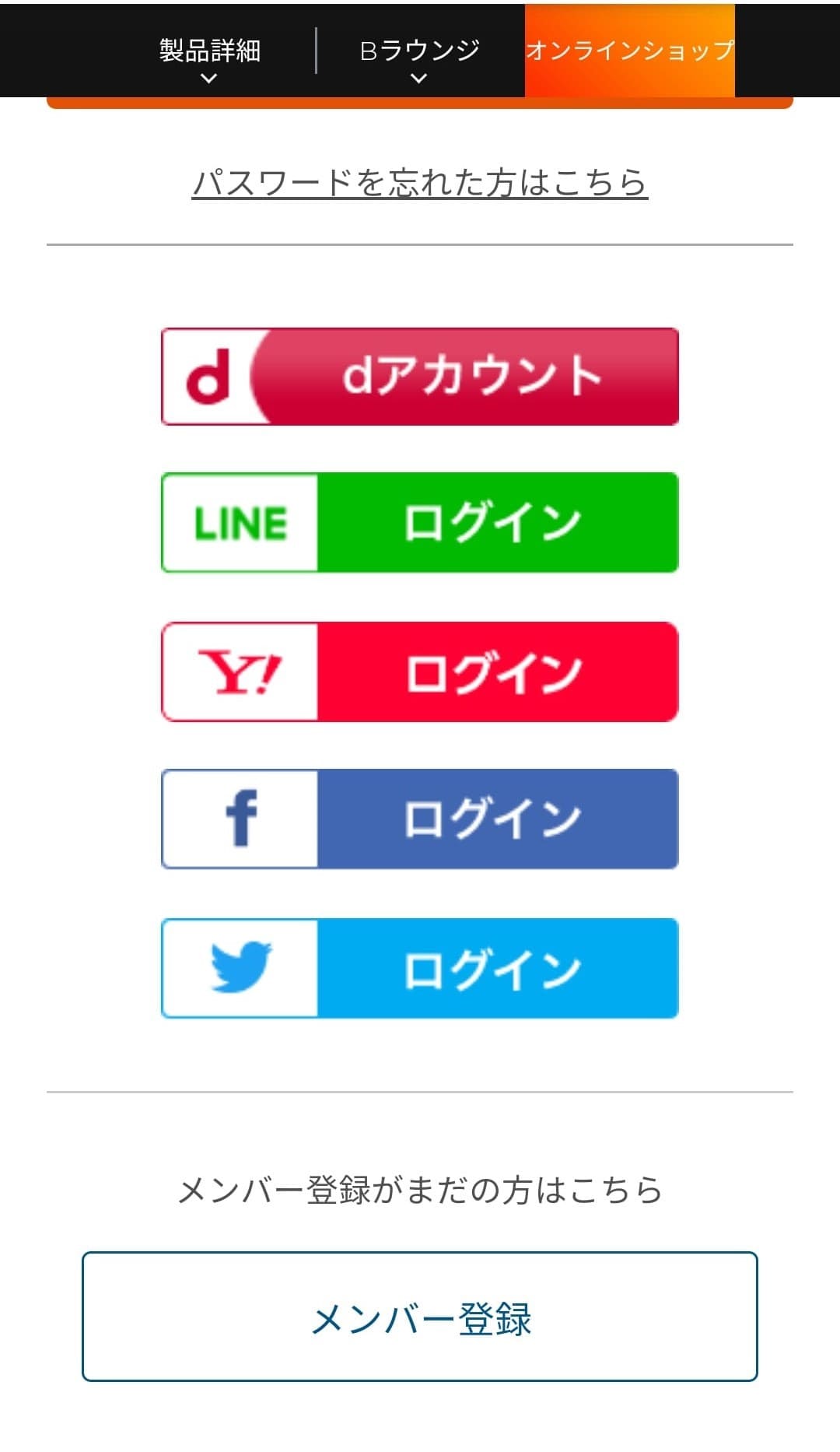Image resolution: width=840 pixels, height=1452 pixels.
Task: Log in with dアカウント
Action: (420, 377)
